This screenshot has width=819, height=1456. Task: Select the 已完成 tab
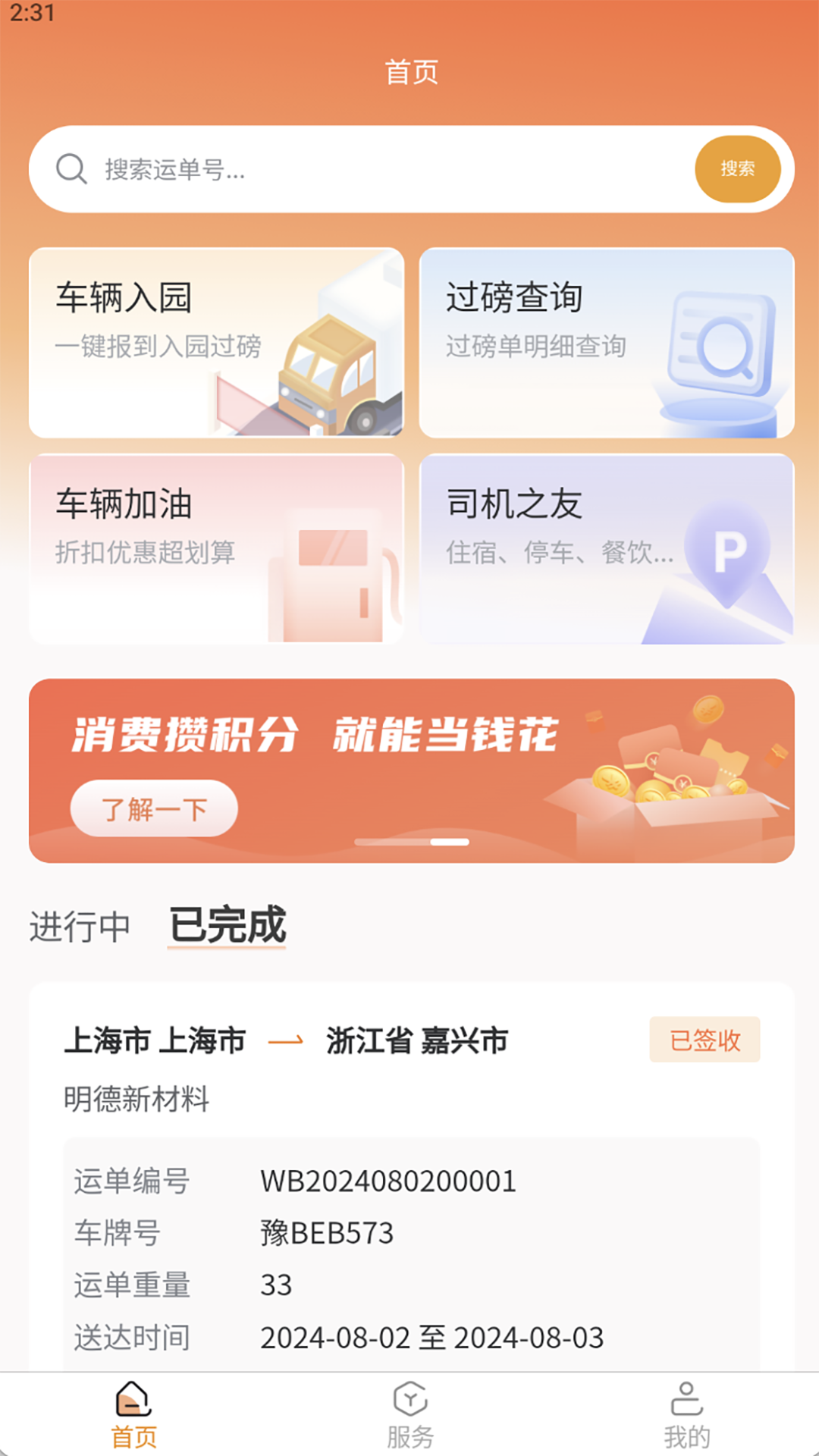(227, 925)
